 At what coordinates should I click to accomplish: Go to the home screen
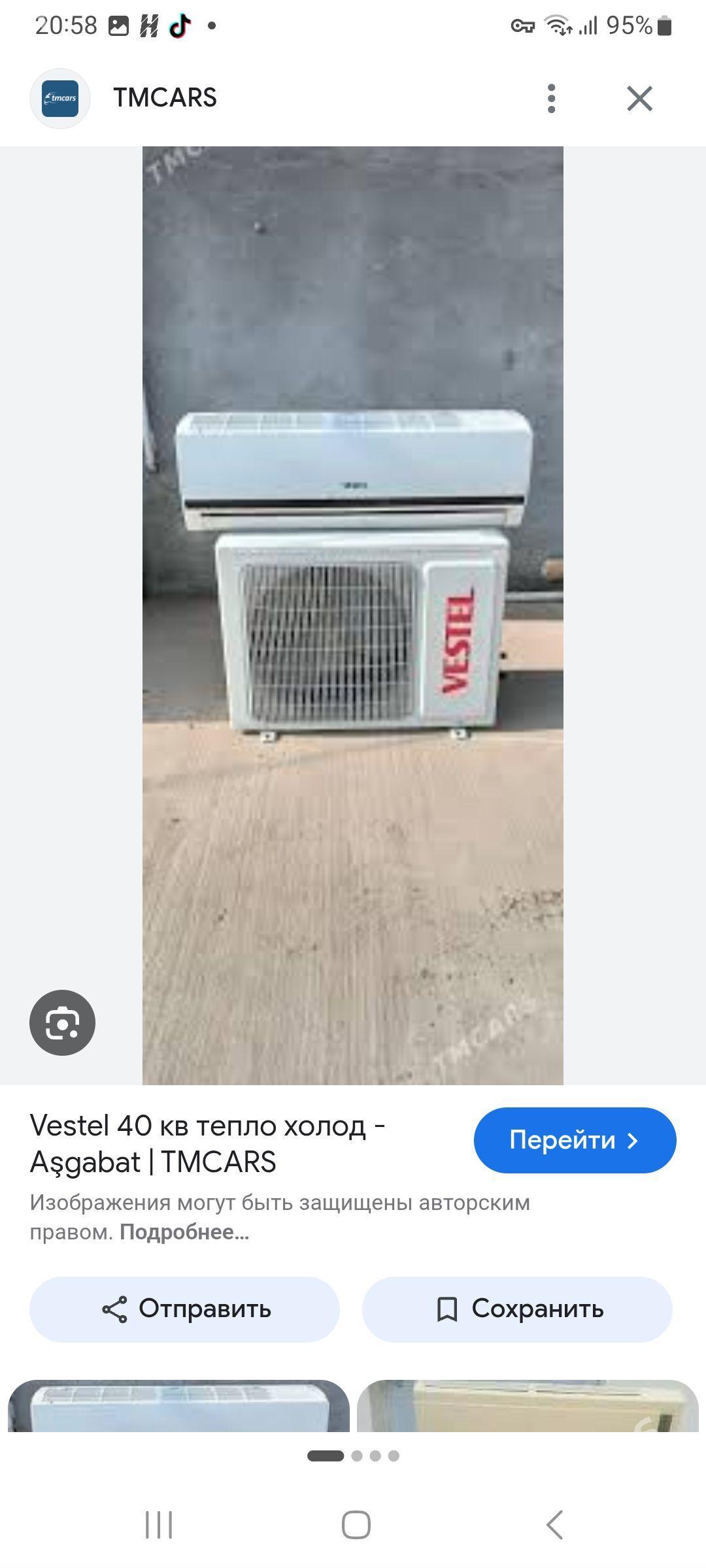point(356,1525)
